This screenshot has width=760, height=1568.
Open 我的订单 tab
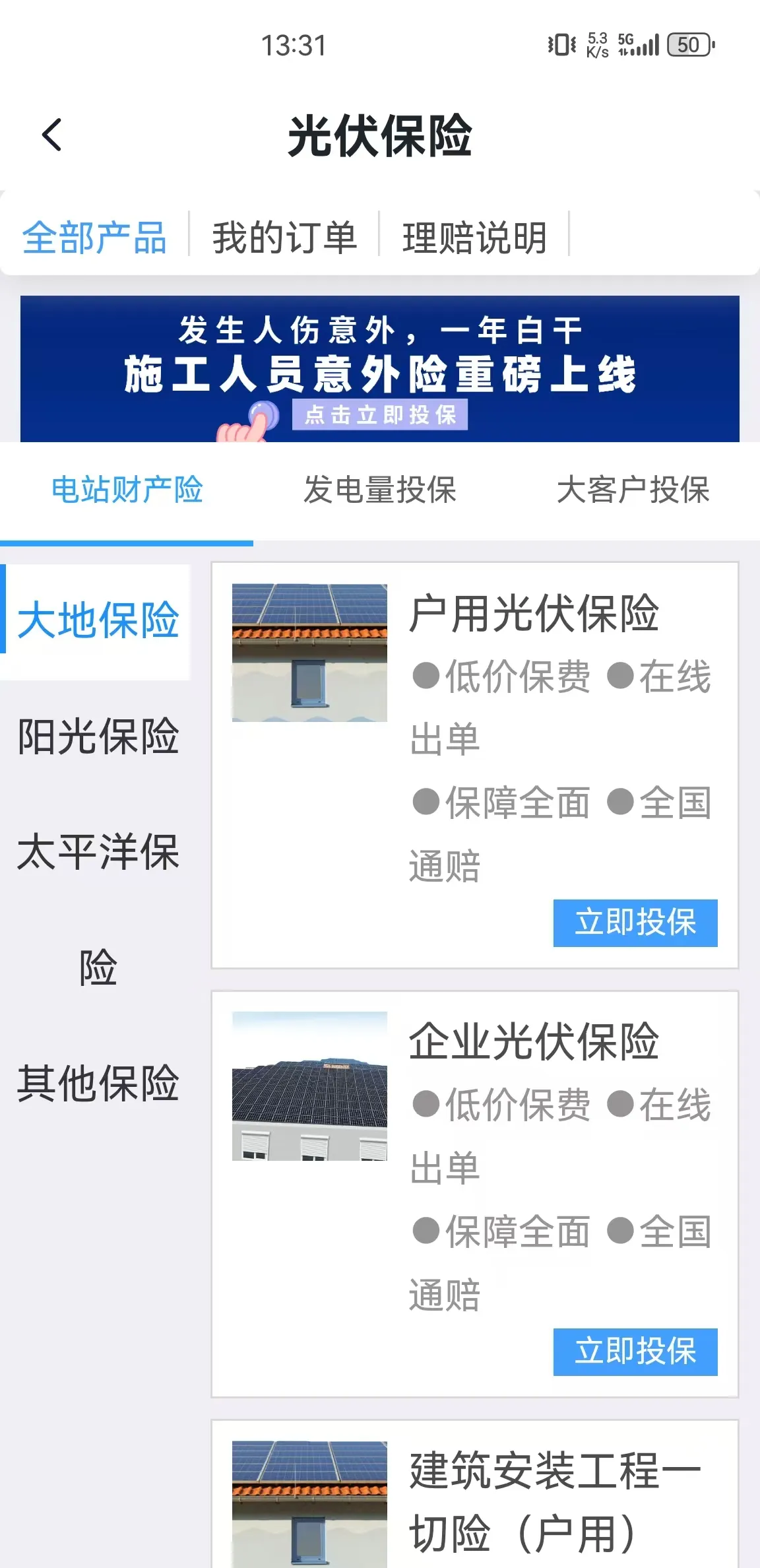(284, 238)
